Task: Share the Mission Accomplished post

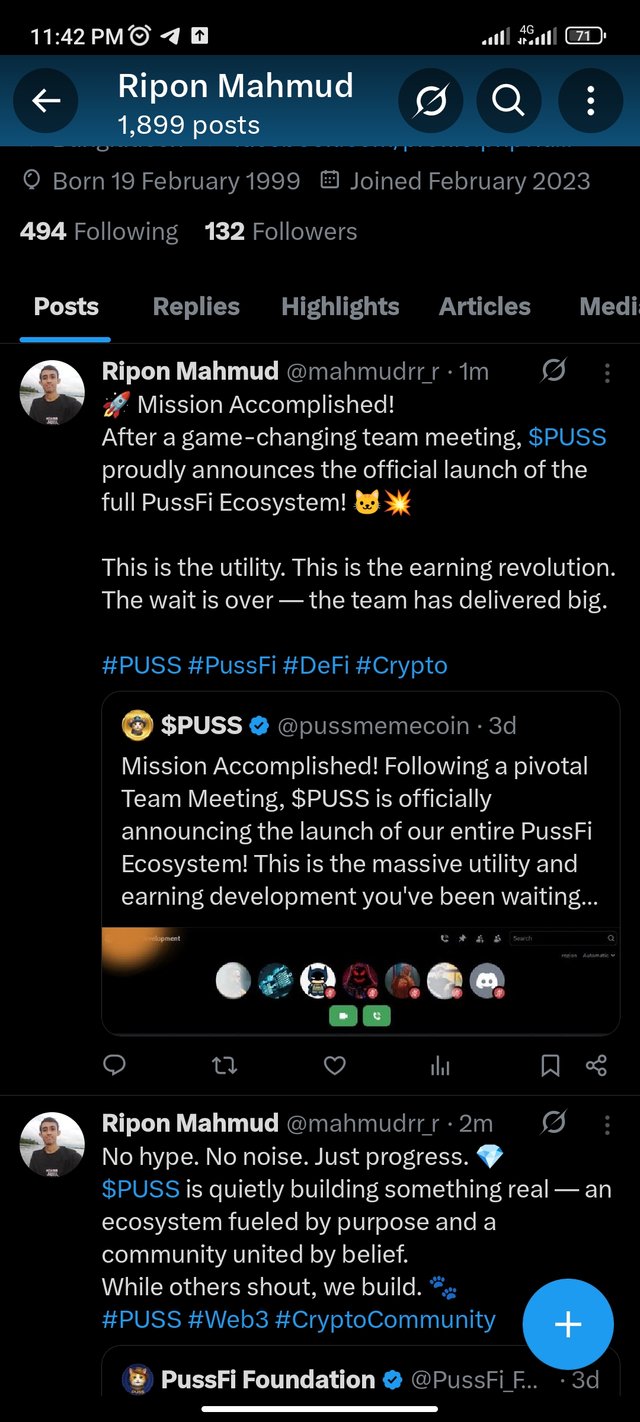Action: tap(596, 1066)
